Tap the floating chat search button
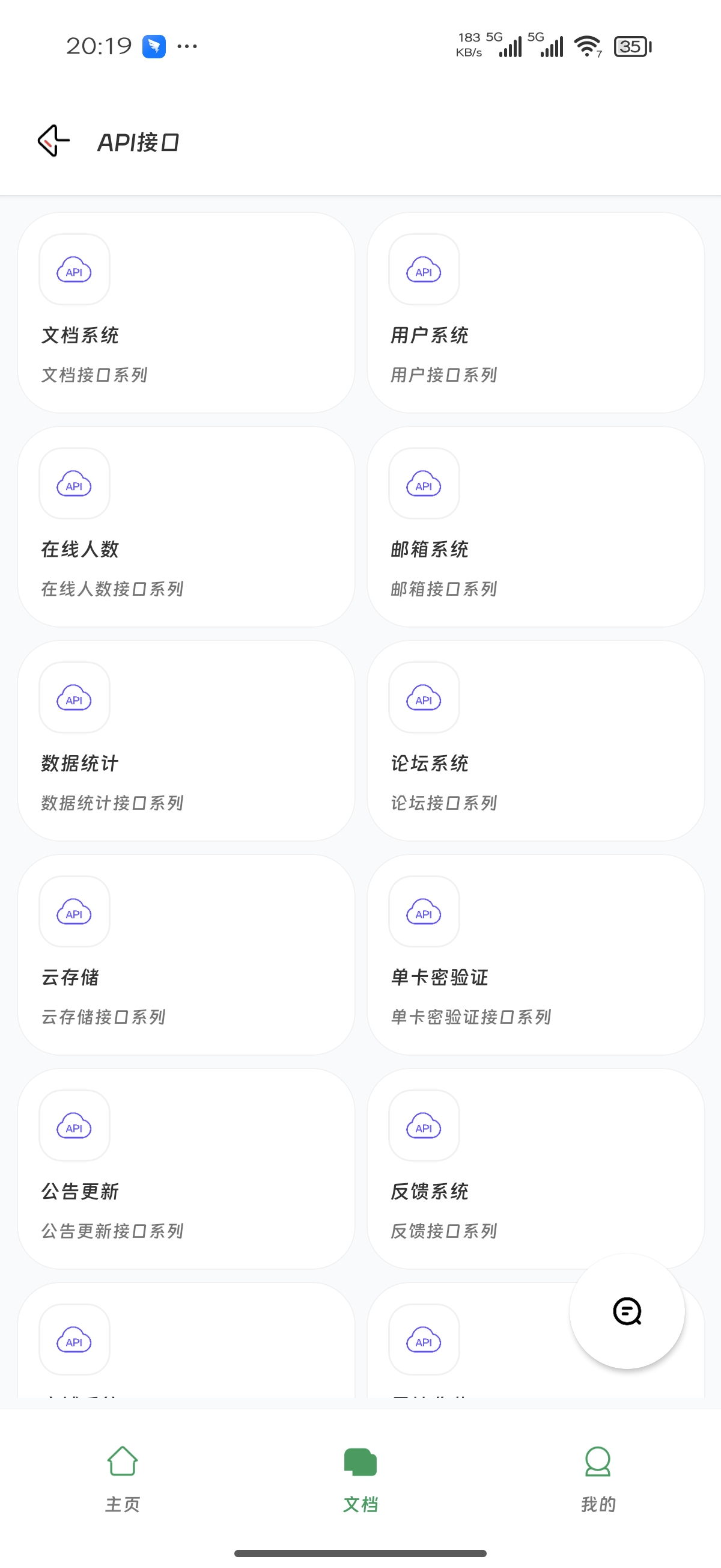Image resolution: width=721 pixels, height=1568 pixels. 627,1311
